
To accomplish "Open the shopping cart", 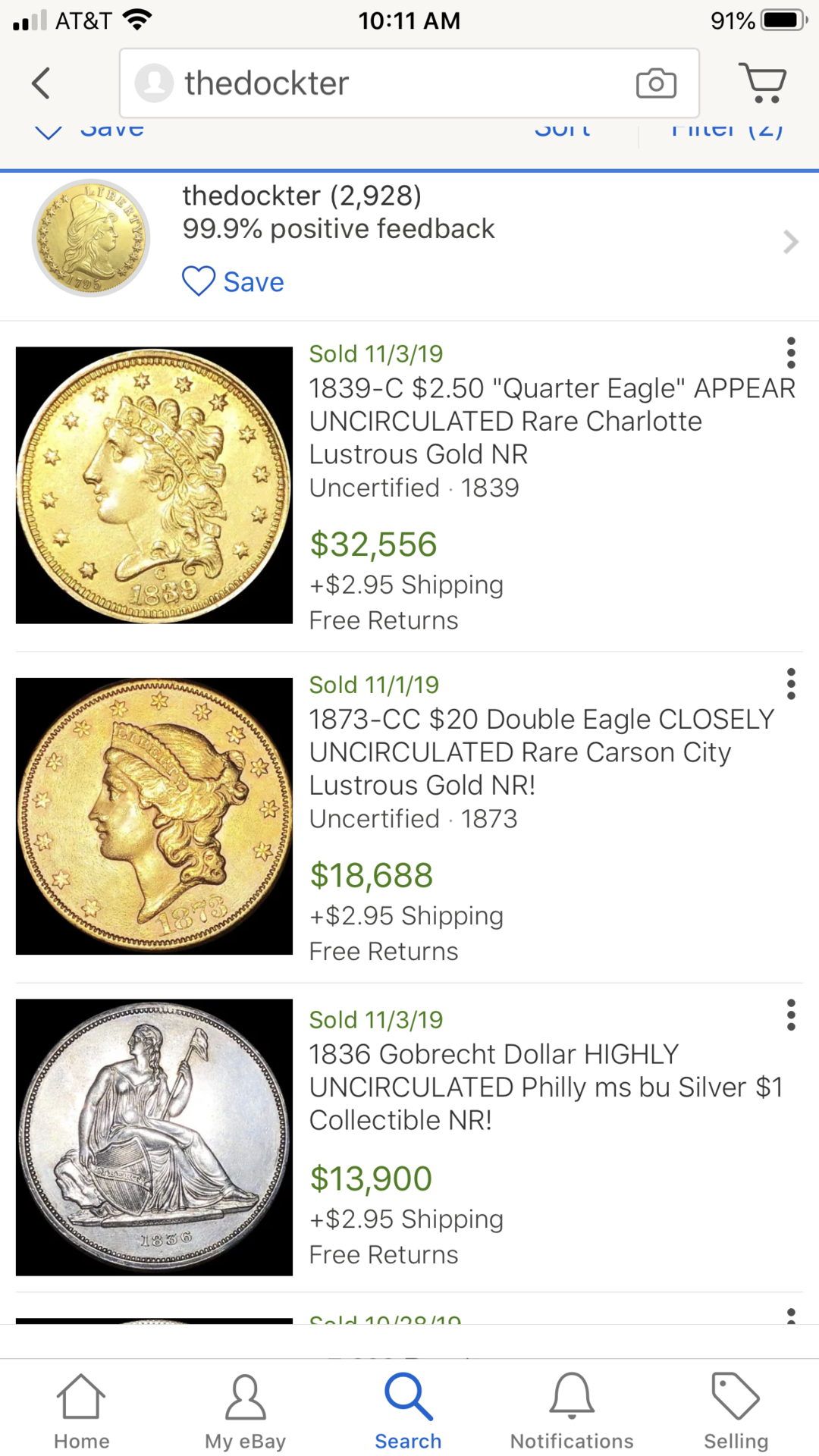I will coord(763,83).
